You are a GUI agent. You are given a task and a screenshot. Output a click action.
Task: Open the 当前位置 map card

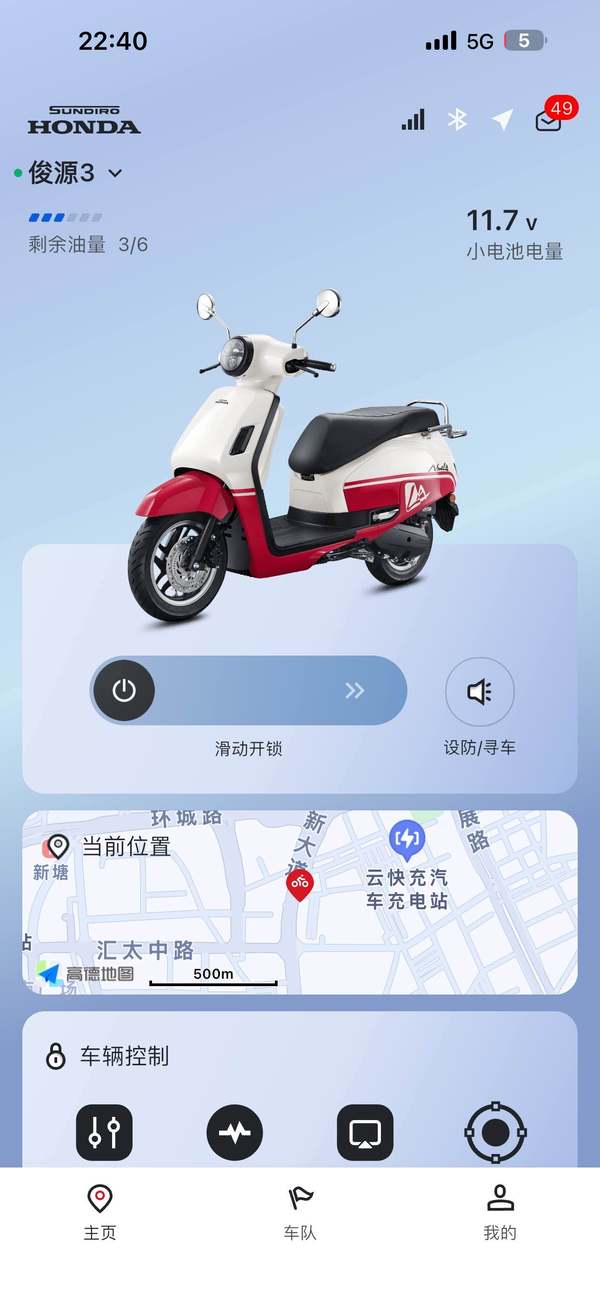coord(300,902)
